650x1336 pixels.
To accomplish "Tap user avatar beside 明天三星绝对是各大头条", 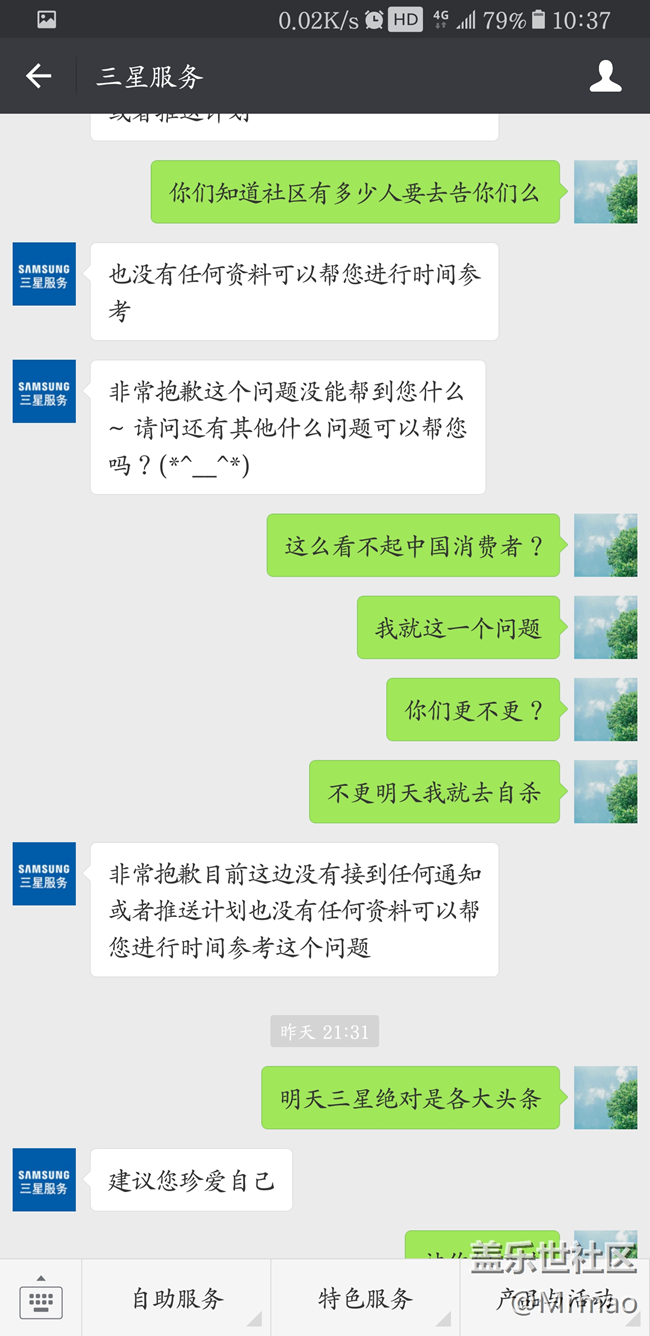I will pyautogui.click(x=605, y=1098).
